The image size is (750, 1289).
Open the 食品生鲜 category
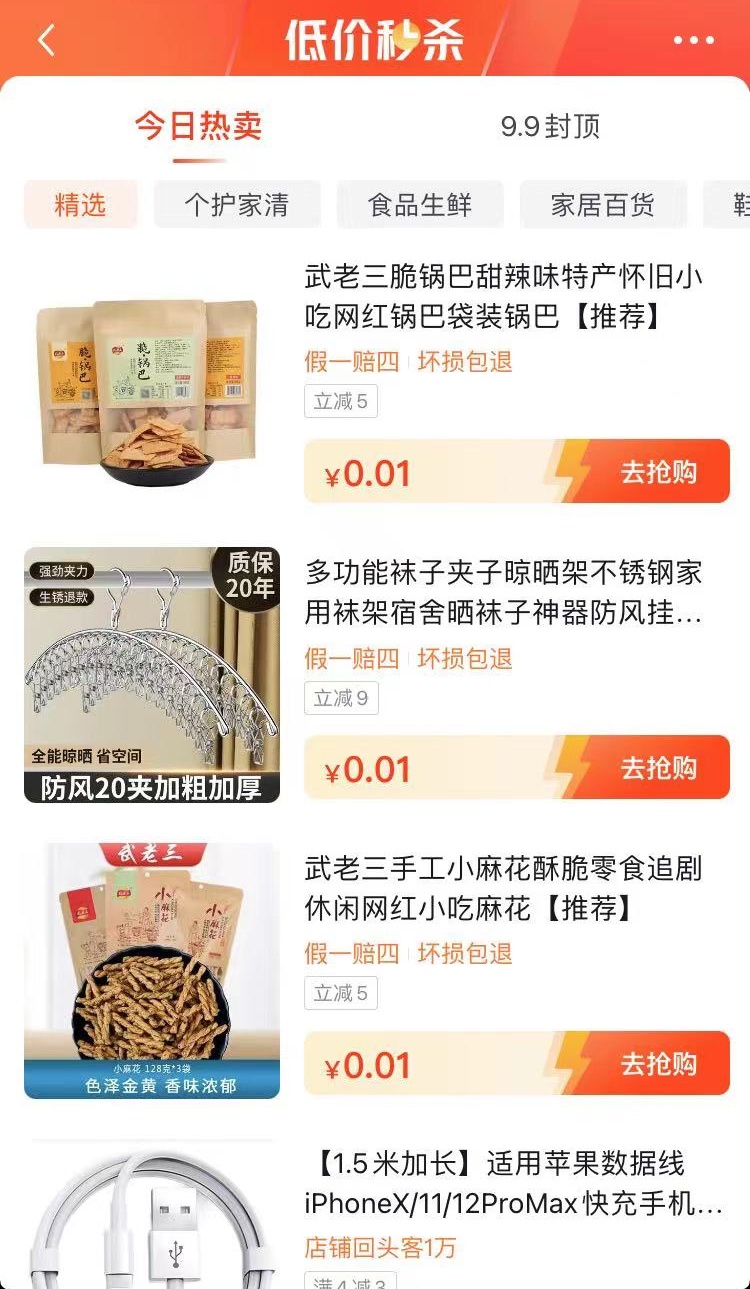pyautogui.click(x=419, y=204)
